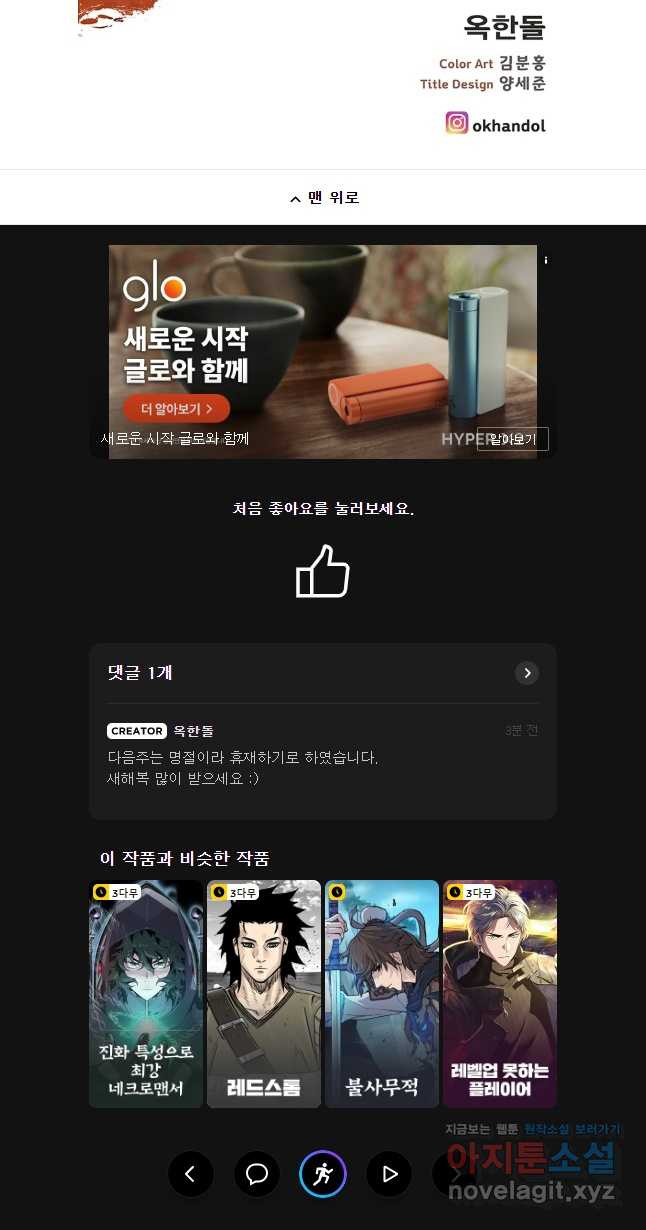Open okhandol Instagram link
The width and height of the screenshot is (646, 1230).
(496, 124)
